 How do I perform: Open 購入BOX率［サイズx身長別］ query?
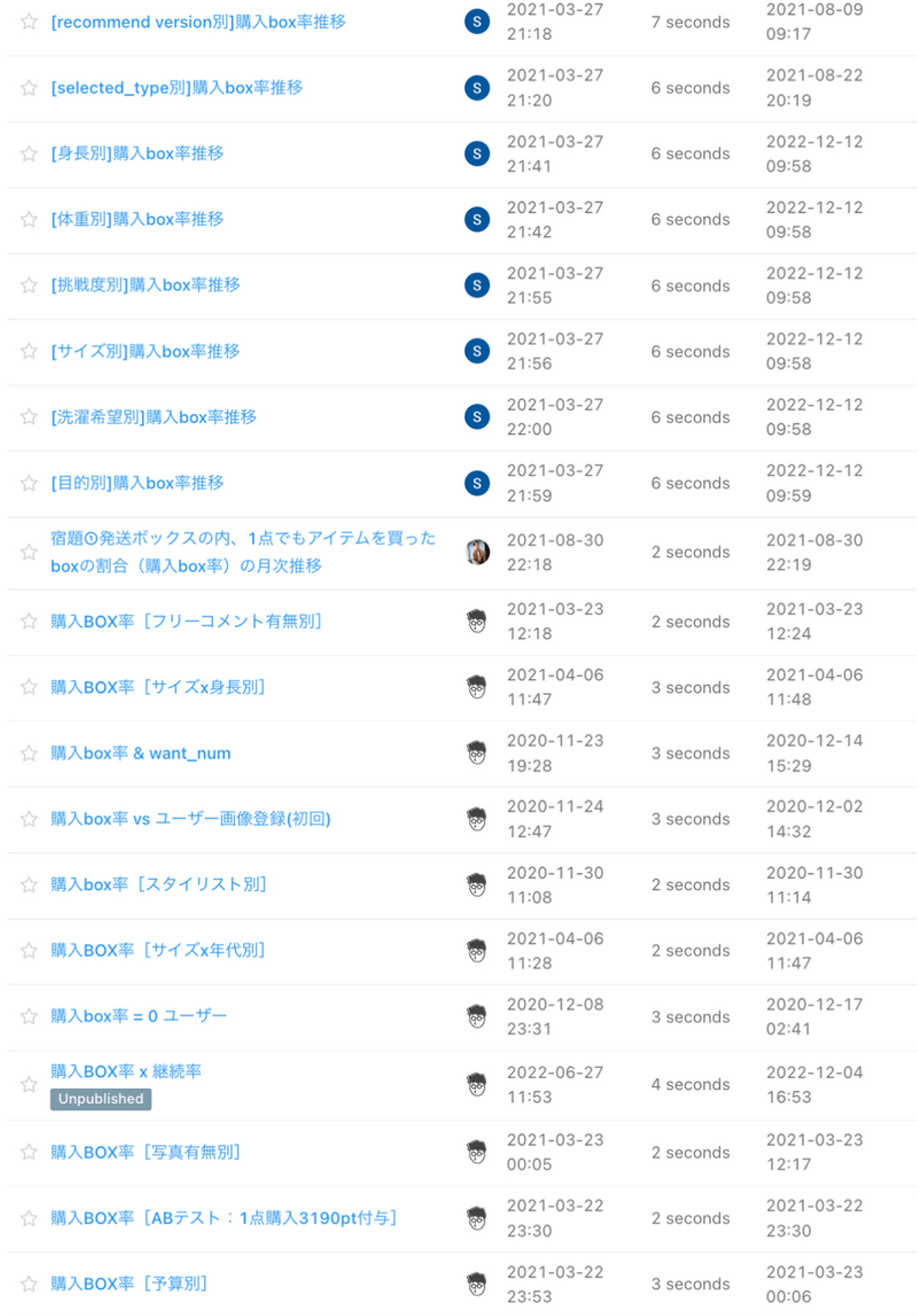(157, 687)
